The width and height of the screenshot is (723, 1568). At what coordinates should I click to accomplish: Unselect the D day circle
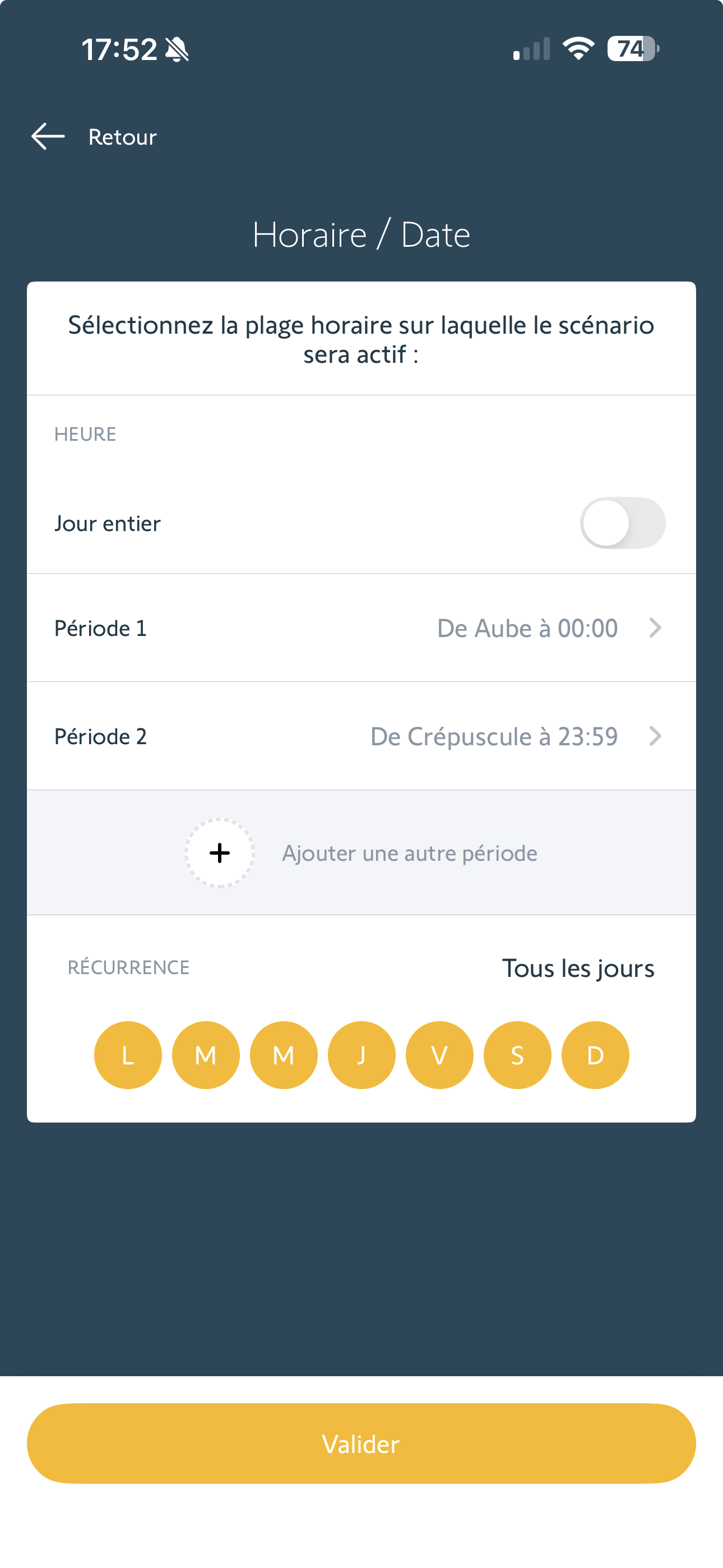pyautogui.click(x=595, y=1055)
